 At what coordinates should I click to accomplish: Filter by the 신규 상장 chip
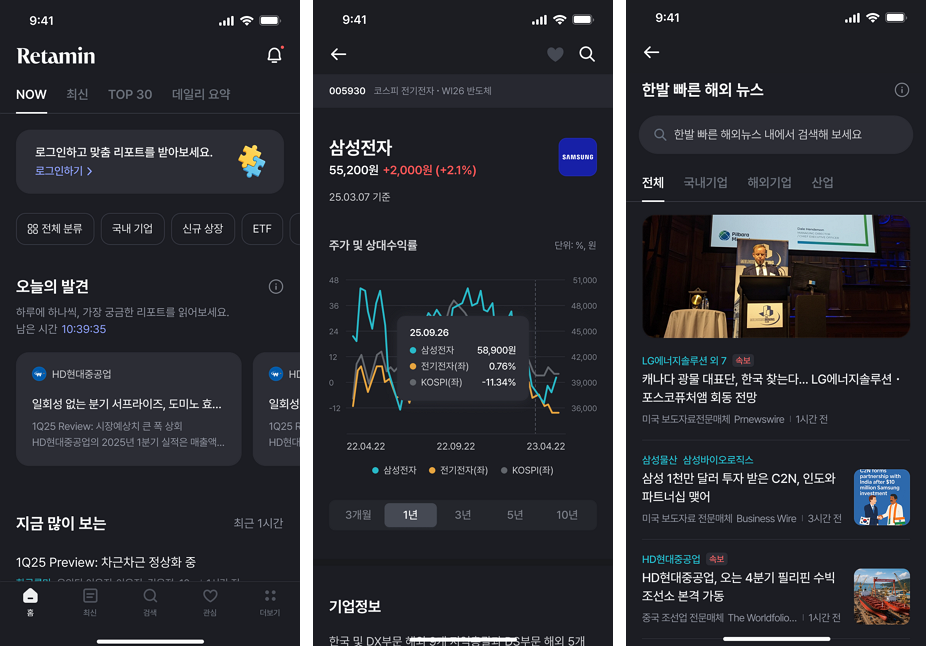pyautogui.click(x=203, y=229)
